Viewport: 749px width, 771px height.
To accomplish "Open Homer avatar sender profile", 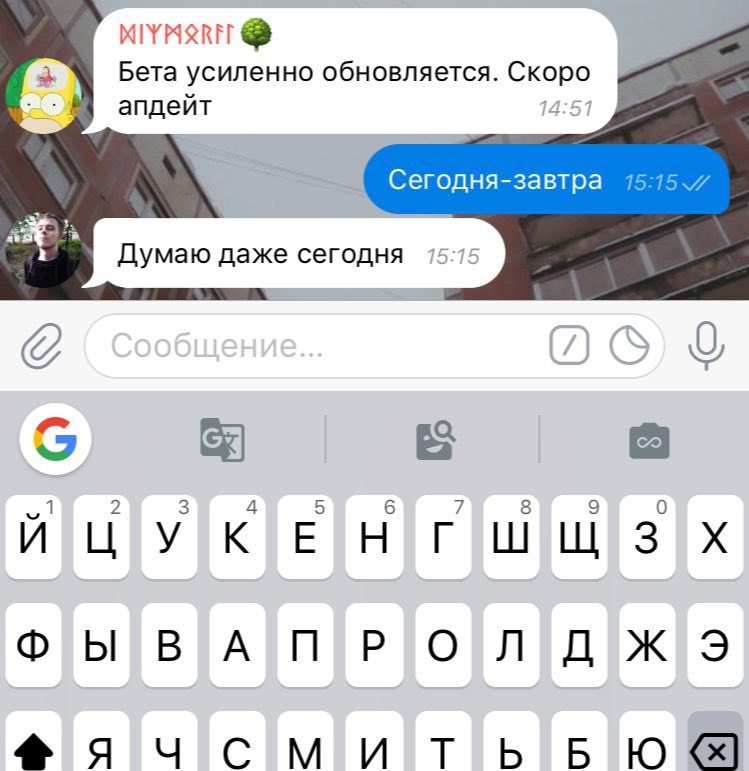I will click(43, 95).
